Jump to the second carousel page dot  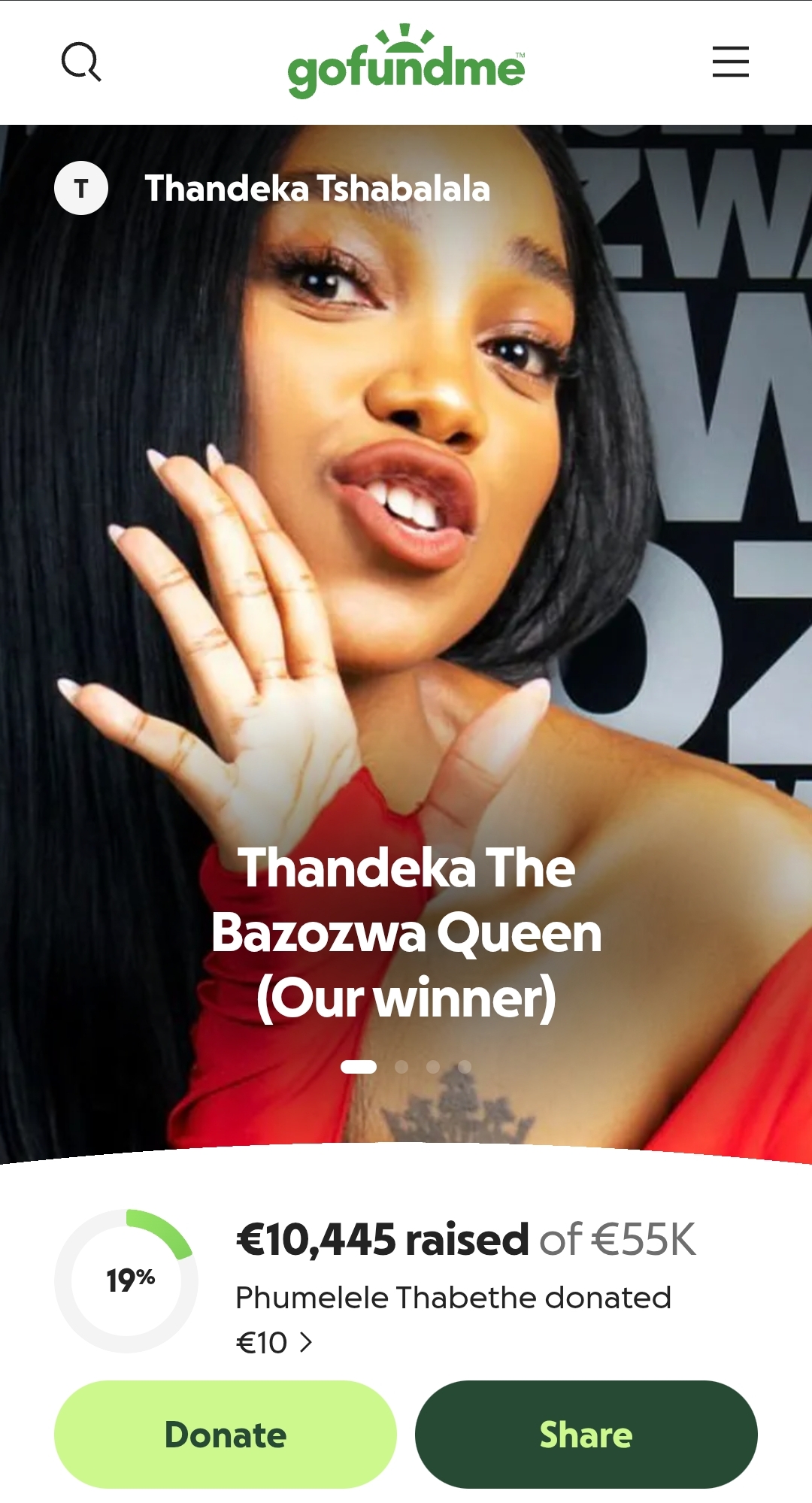click(x=401, y=1066)
